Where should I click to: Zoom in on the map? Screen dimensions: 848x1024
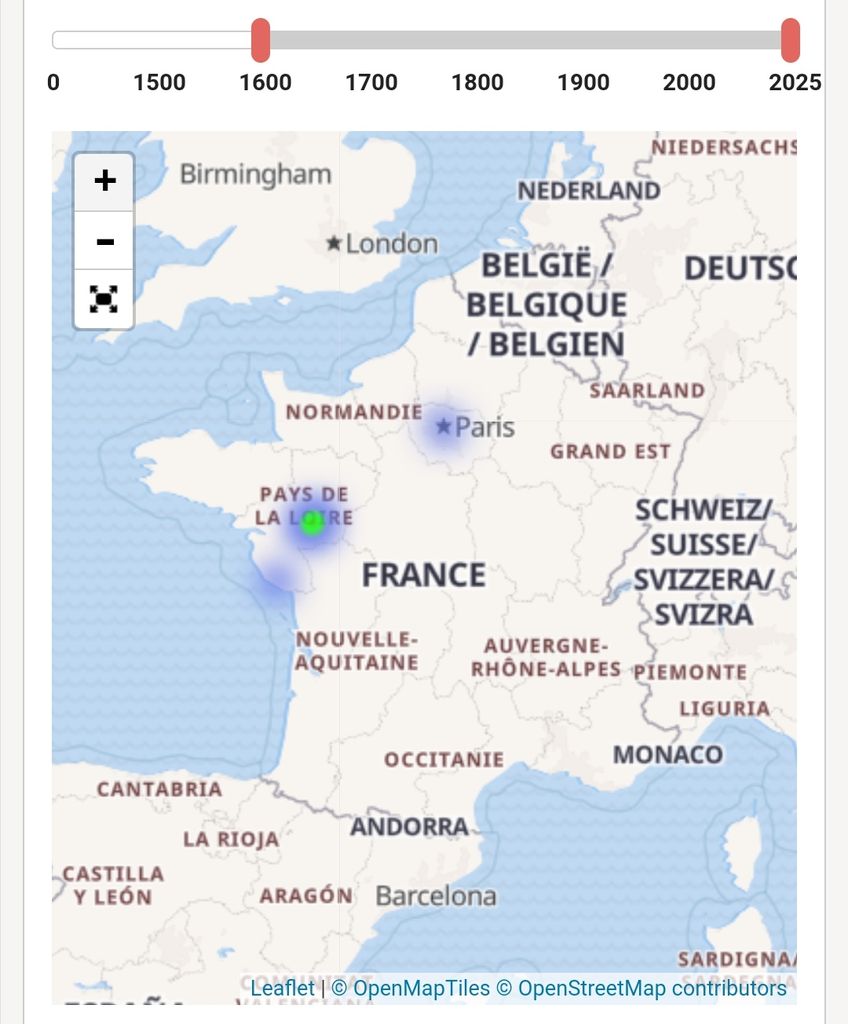click(x=104, y=182)
